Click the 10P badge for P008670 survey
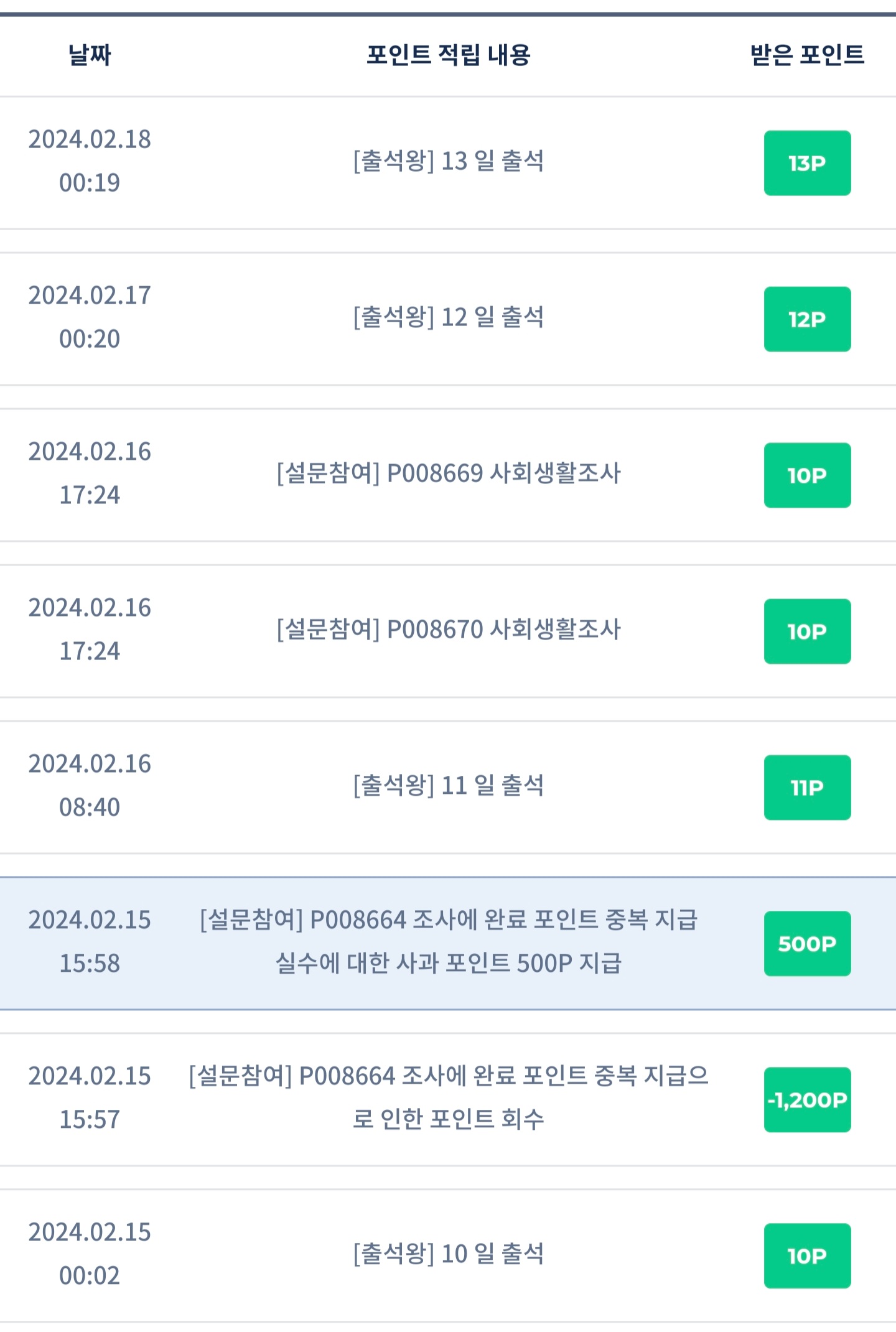896x1332 pixels. click(806, 631)
